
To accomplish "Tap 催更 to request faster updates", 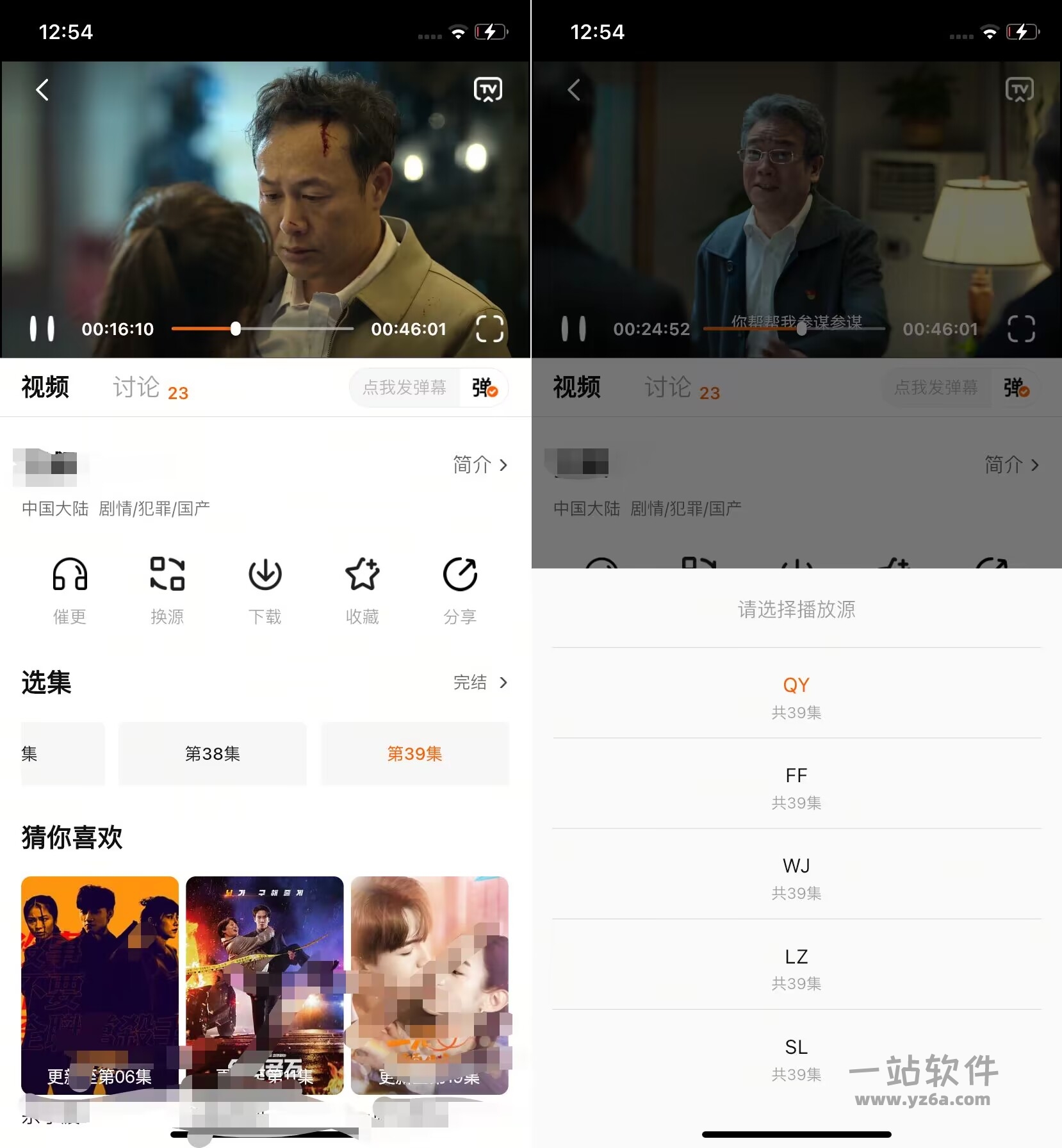I will 69,589.
